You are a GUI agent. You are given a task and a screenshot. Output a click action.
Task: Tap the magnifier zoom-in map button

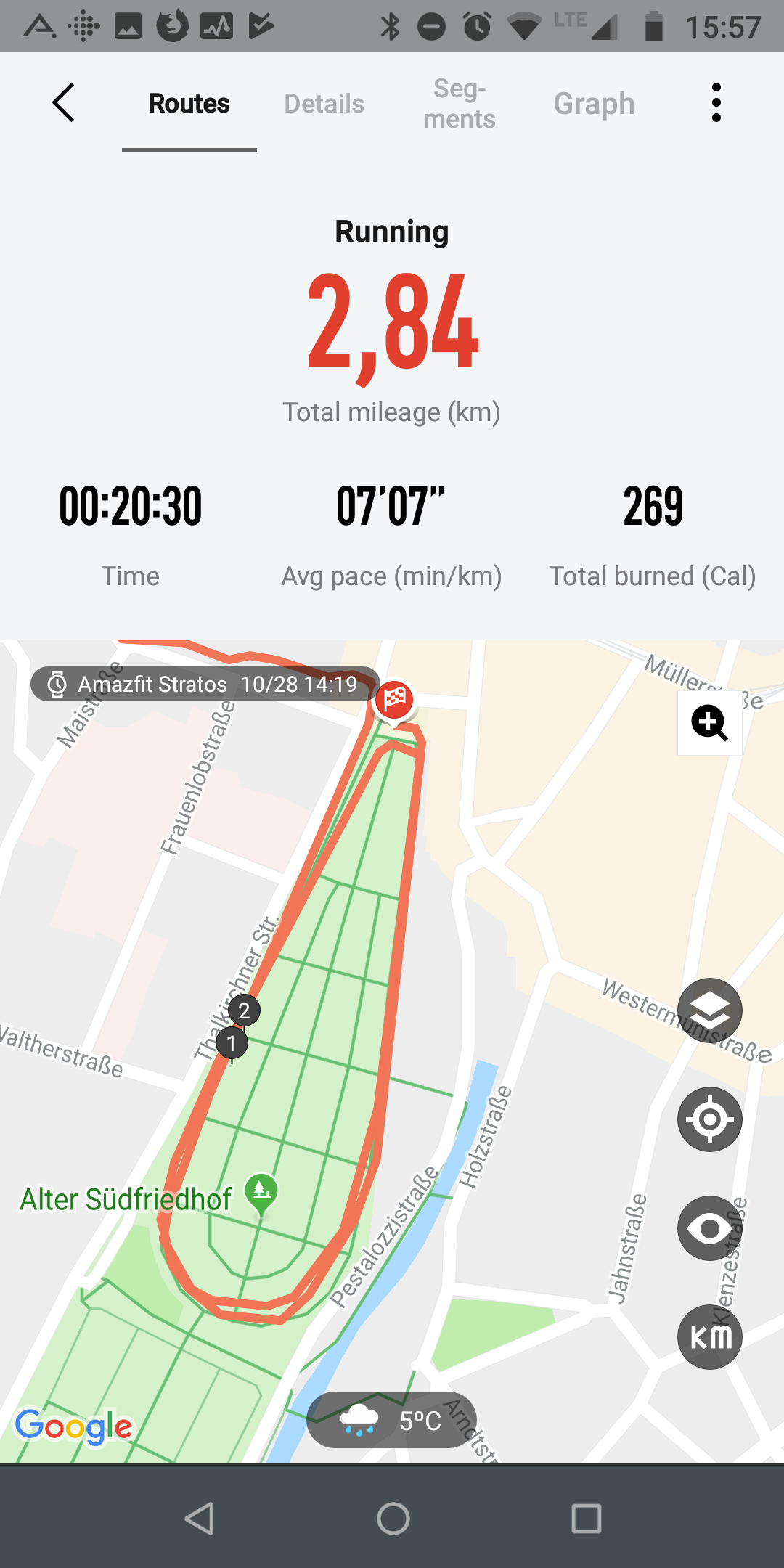click(709, 723)
